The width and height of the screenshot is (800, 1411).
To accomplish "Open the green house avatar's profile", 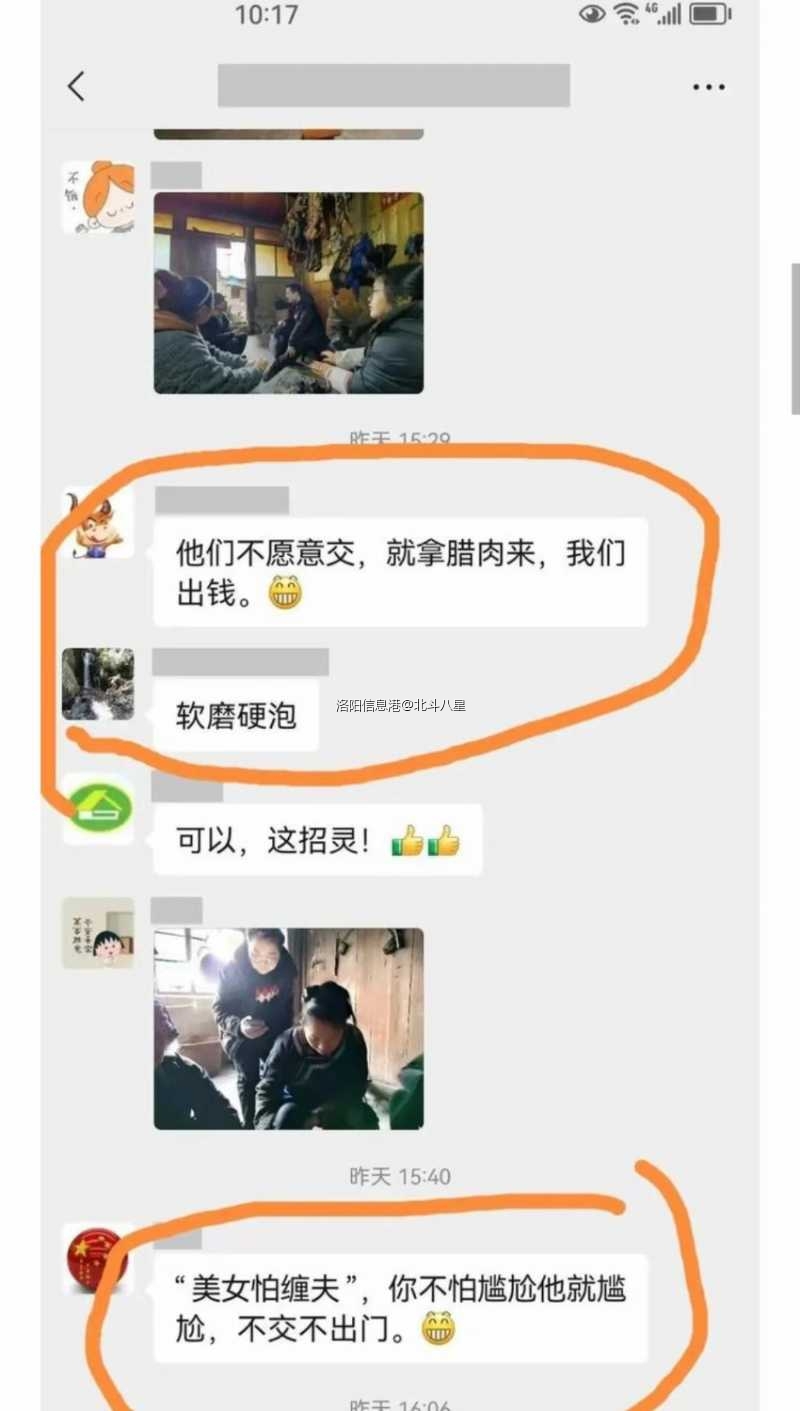I will click(x=98, y=808).
